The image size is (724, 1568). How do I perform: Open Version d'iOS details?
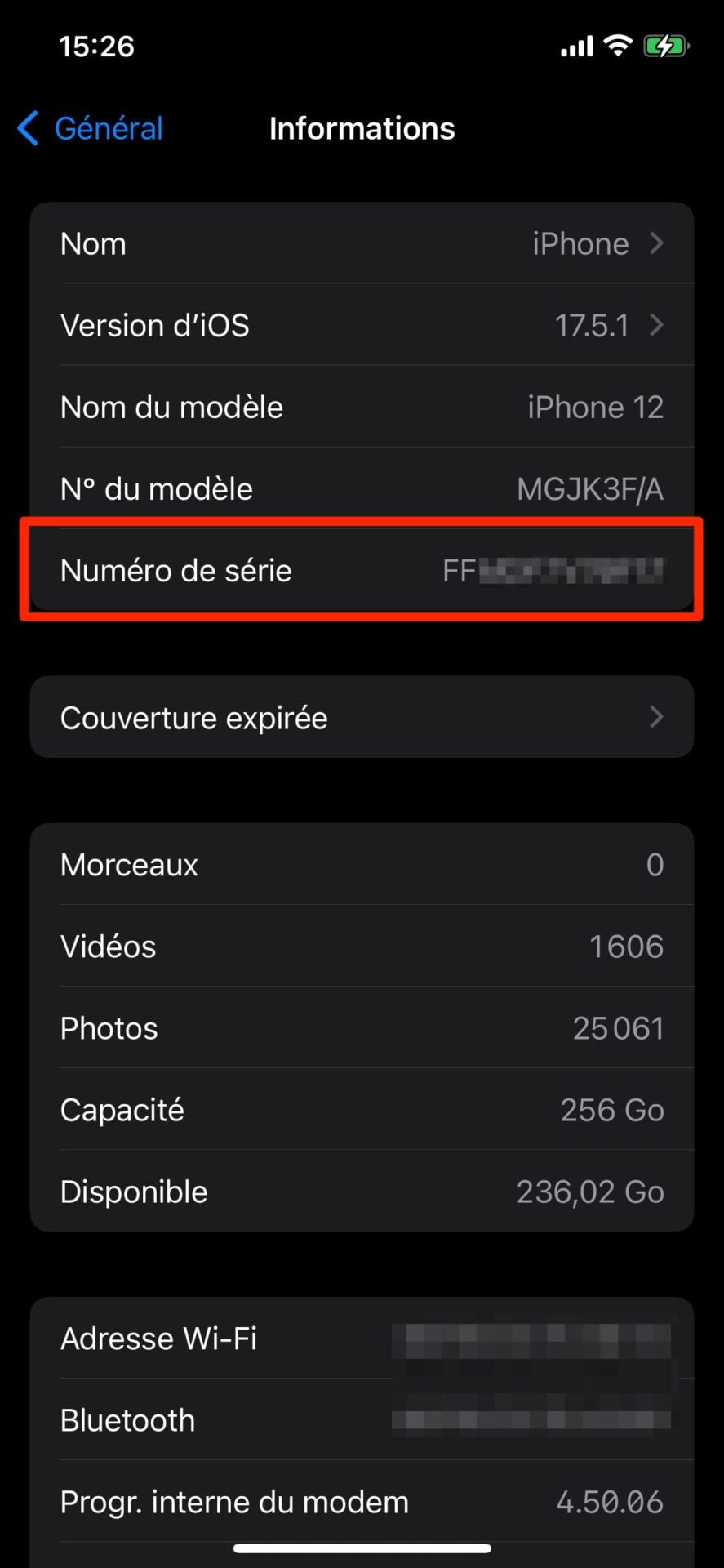tap(362, 325)
